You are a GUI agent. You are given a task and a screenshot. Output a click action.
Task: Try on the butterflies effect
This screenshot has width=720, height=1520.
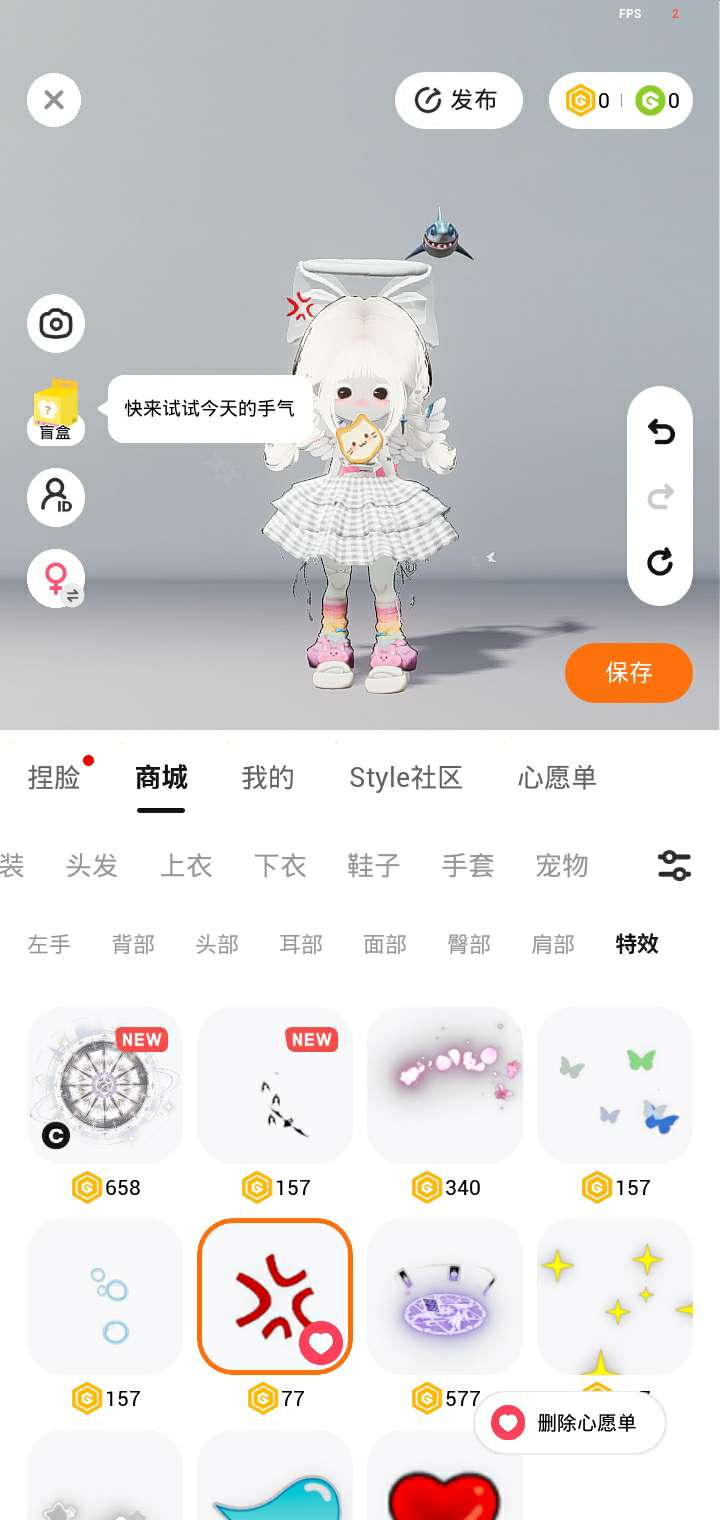[x=615, y=1085]
